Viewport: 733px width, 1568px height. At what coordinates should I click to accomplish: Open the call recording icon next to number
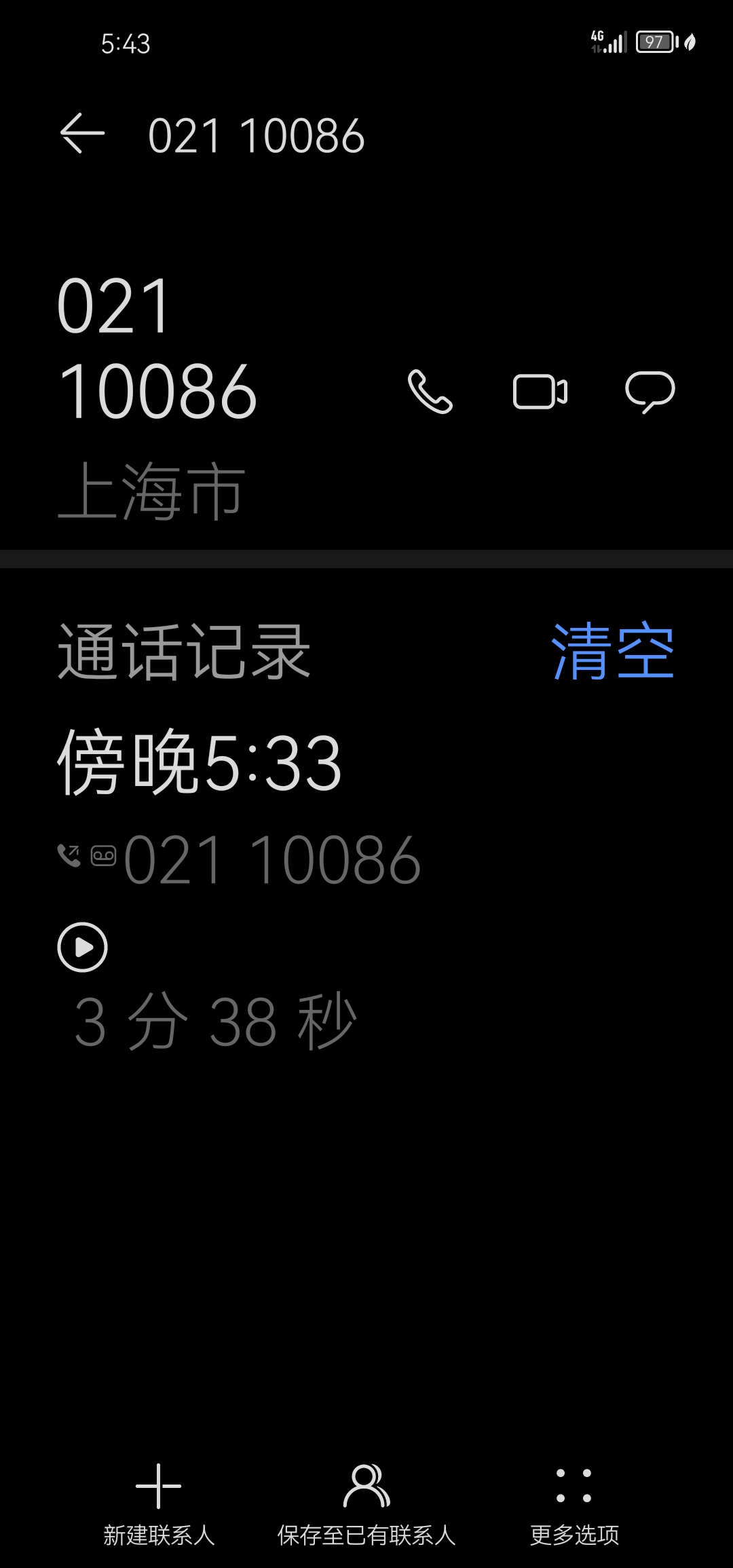(x=103, y=854)
